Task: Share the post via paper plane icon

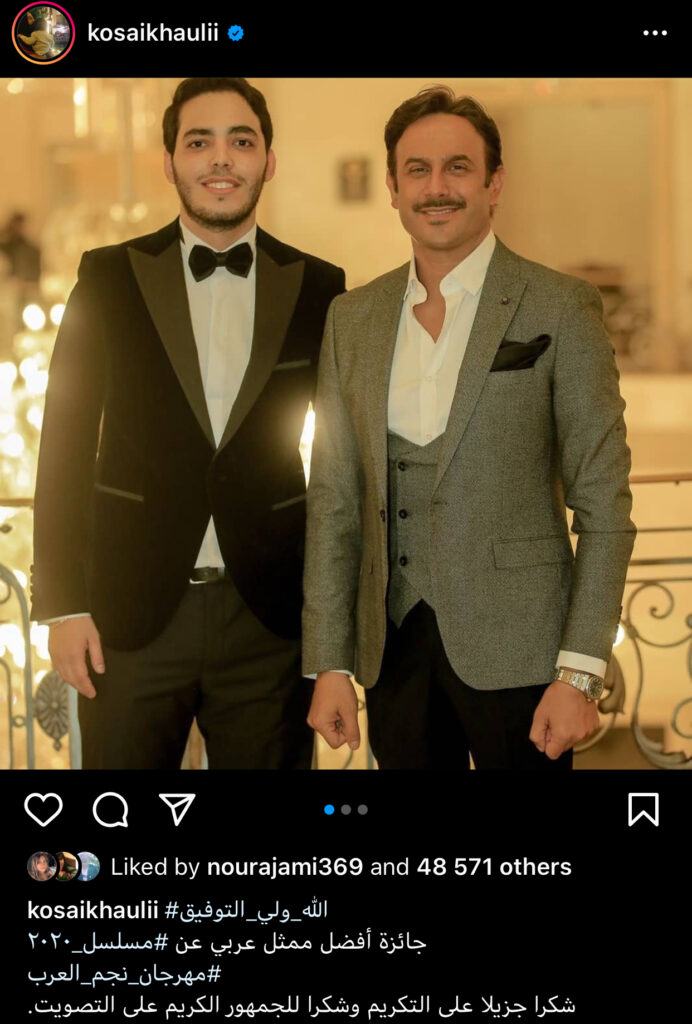Action: (x=177, y=809)
